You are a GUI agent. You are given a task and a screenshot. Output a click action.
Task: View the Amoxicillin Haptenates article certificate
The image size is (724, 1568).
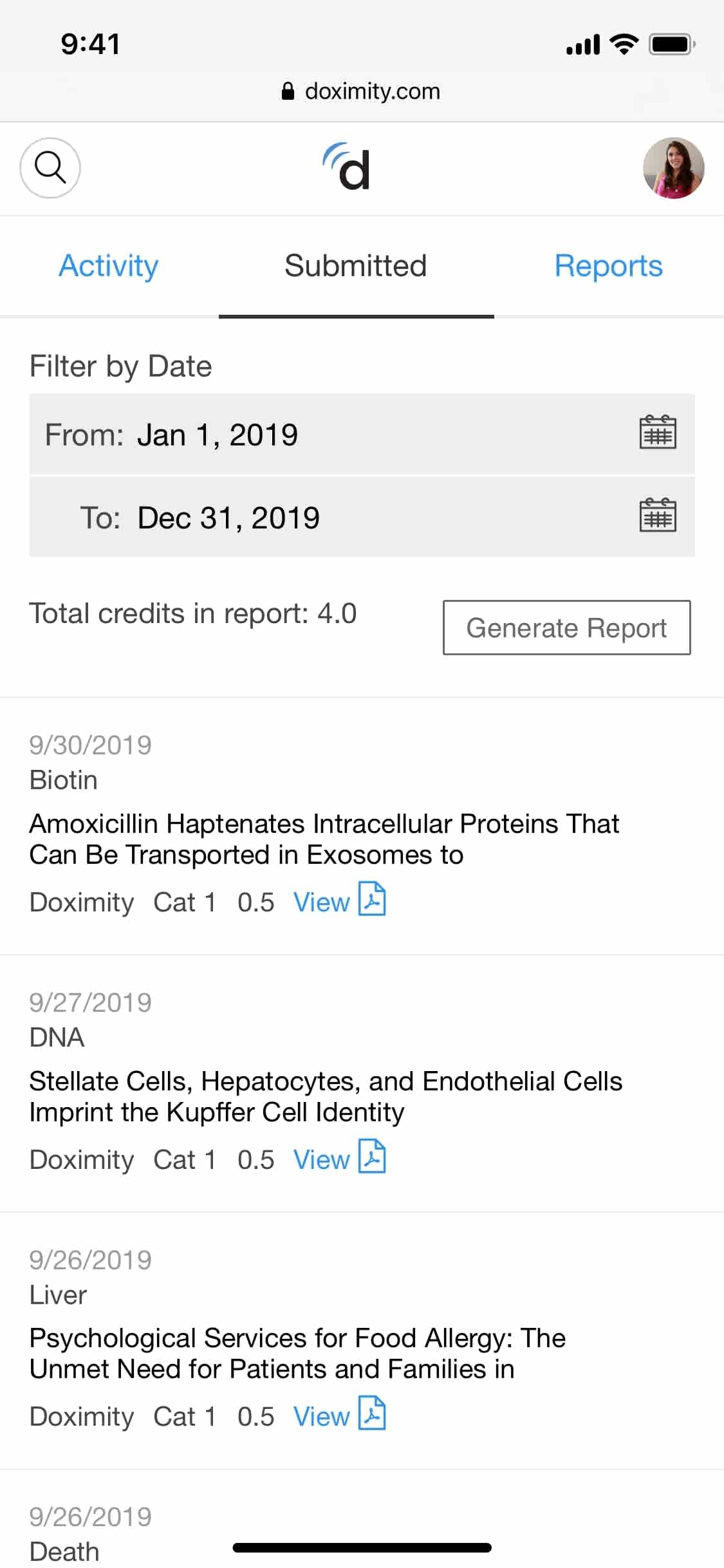339,901
